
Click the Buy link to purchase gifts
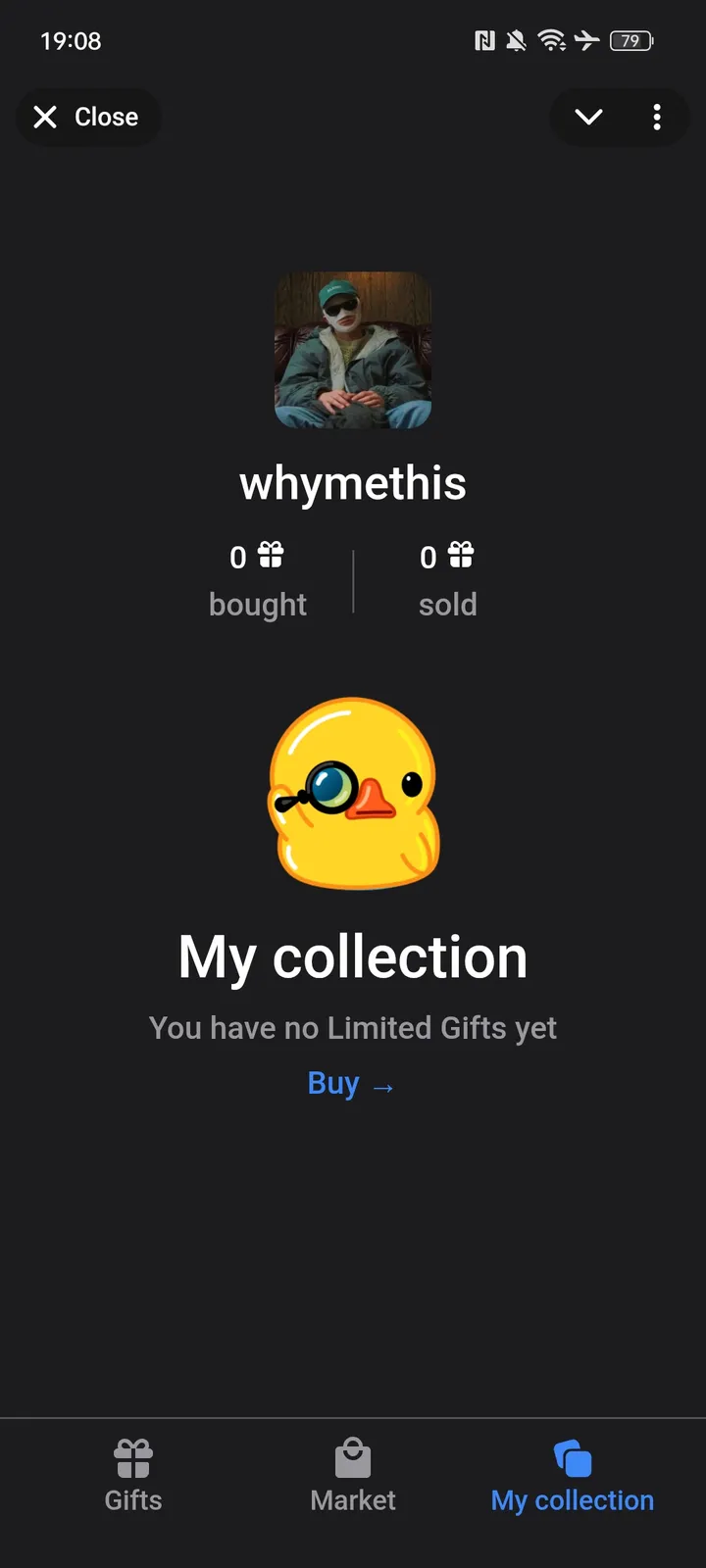351,1083
